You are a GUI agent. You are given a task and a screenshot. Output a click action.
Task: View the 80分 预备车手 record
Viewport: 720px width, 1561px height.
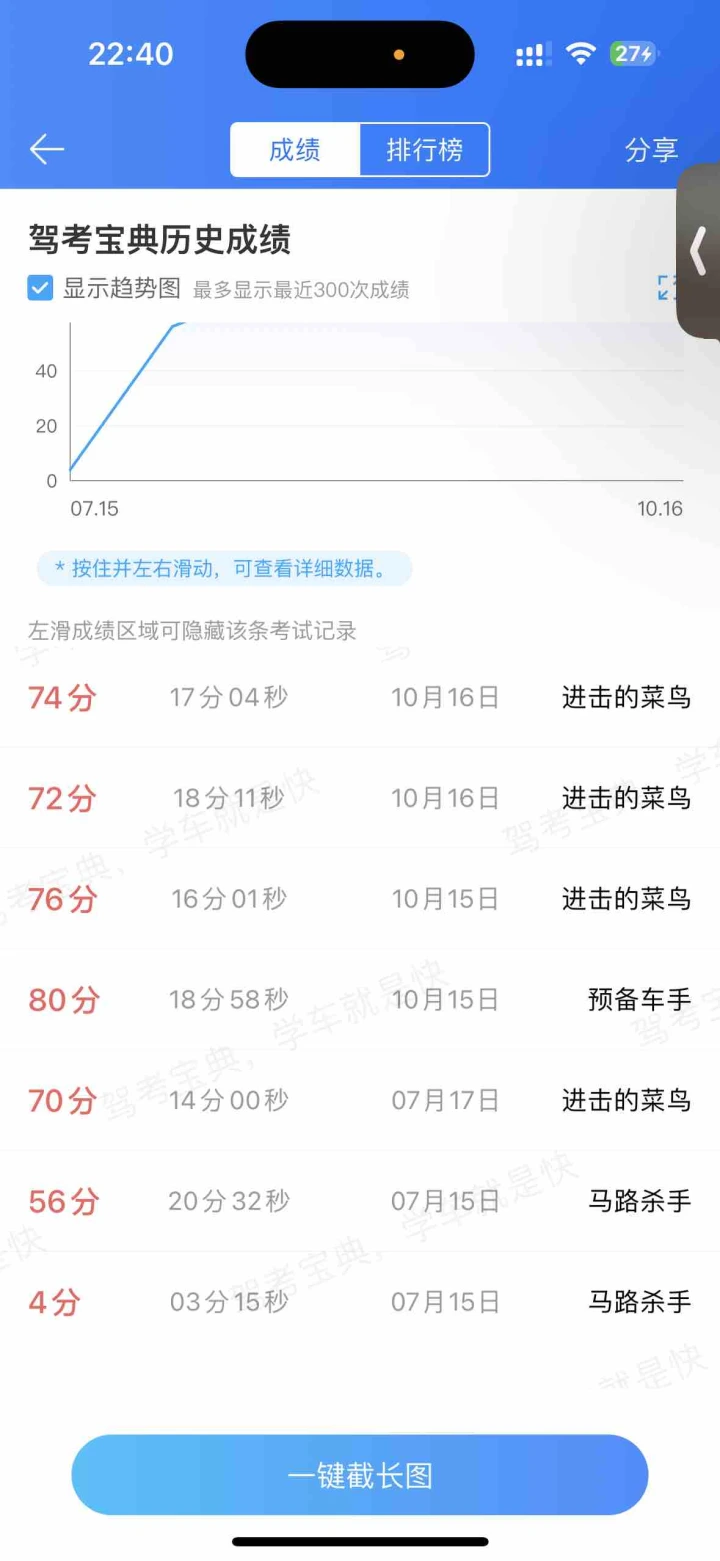pyautogui.click(x=360, y=999)
